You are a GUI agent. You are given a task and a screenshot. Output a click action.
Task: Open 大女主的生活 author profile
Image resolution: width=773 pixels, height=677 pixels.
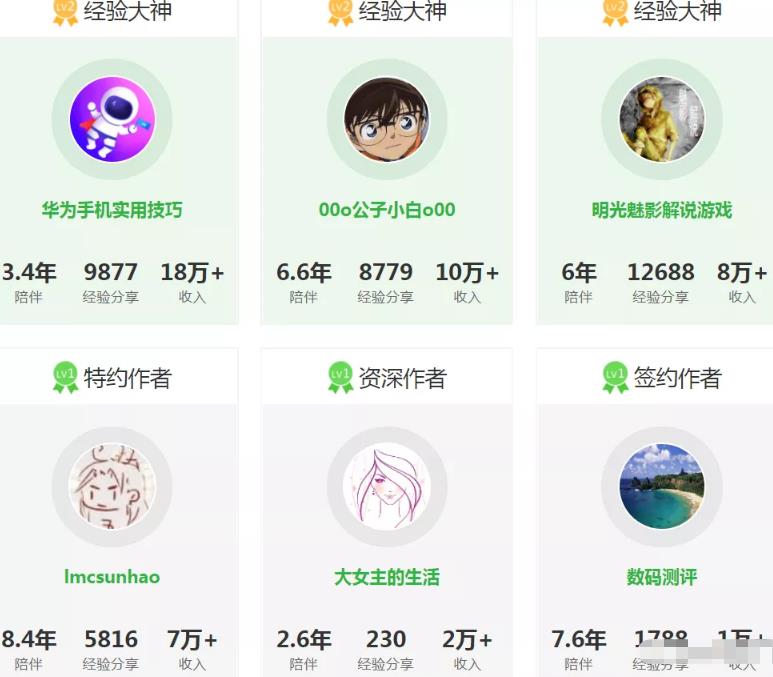387,577
